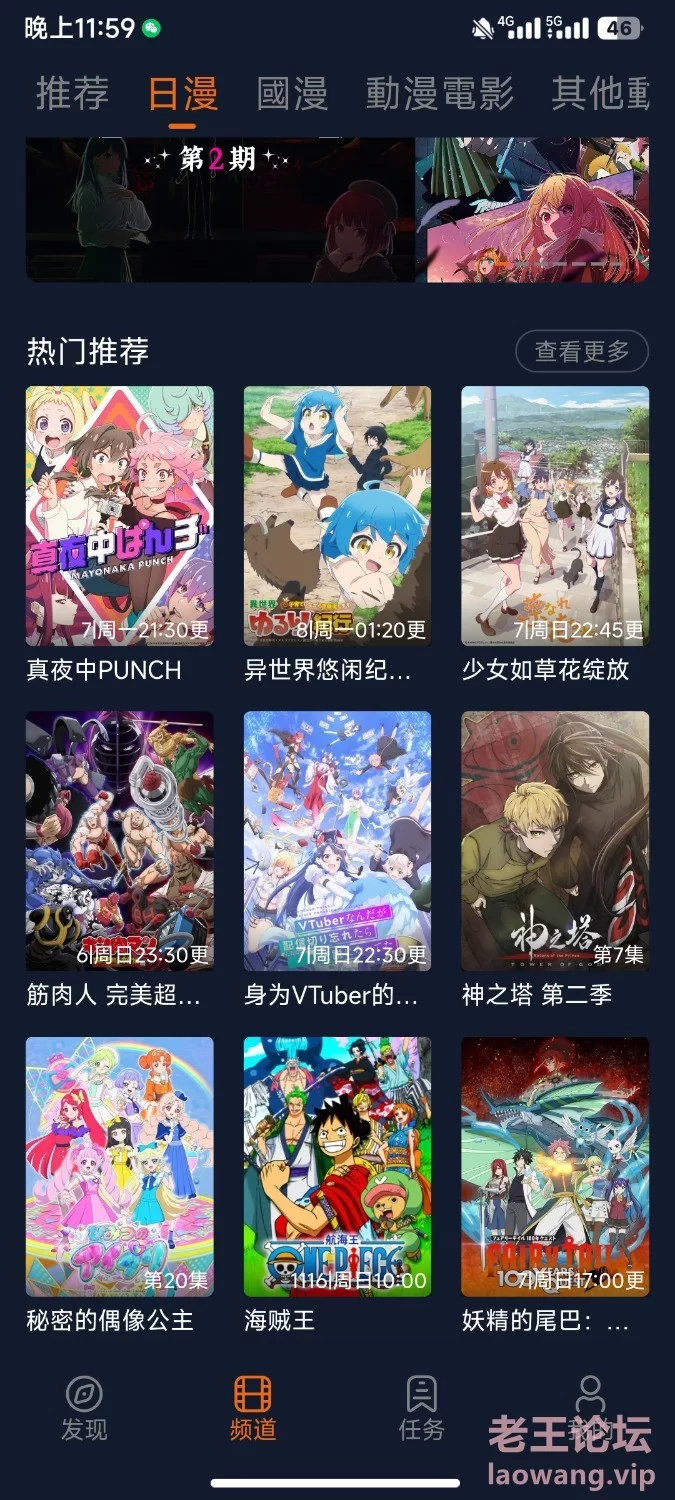
Task: Open the 异世界悠闲纪 anime poster
Action: pos(338,516)
